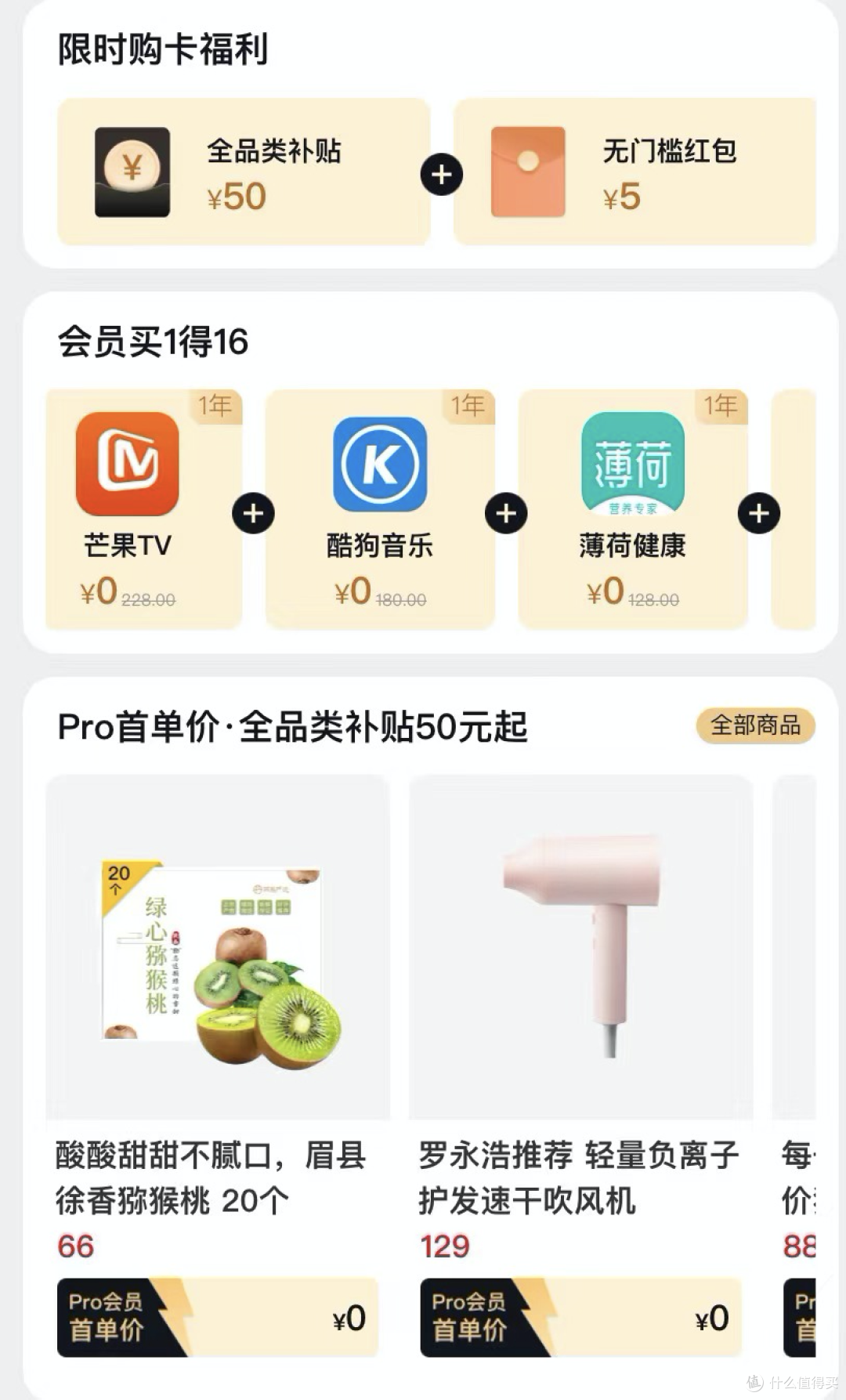Click the 1年 badge on 芒果TV card
This screenshot has width=846, height=1400.
pos(215,406)
